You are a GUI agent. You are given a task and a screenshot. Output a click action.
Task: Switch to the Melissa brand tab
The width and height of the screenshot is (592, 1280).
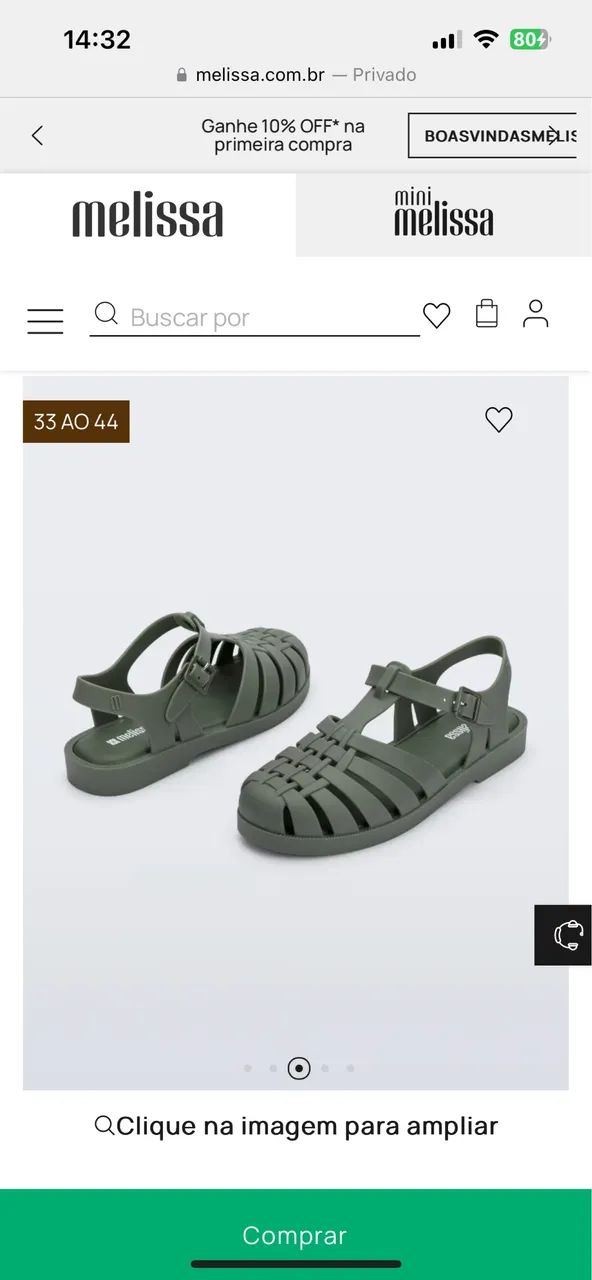pyautogui.click(x=148, y=216)
